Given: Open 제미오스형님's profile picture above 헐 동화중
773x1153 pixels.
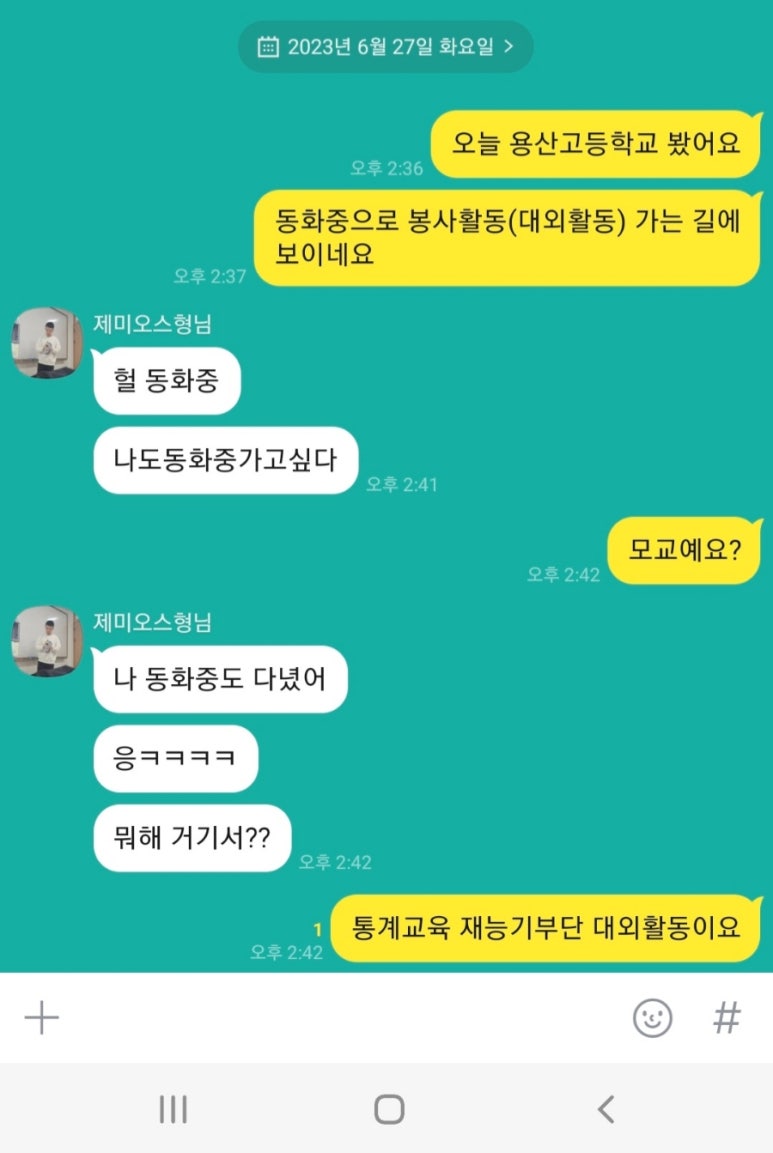Looking at the screenshot, I should pos(46,343).
